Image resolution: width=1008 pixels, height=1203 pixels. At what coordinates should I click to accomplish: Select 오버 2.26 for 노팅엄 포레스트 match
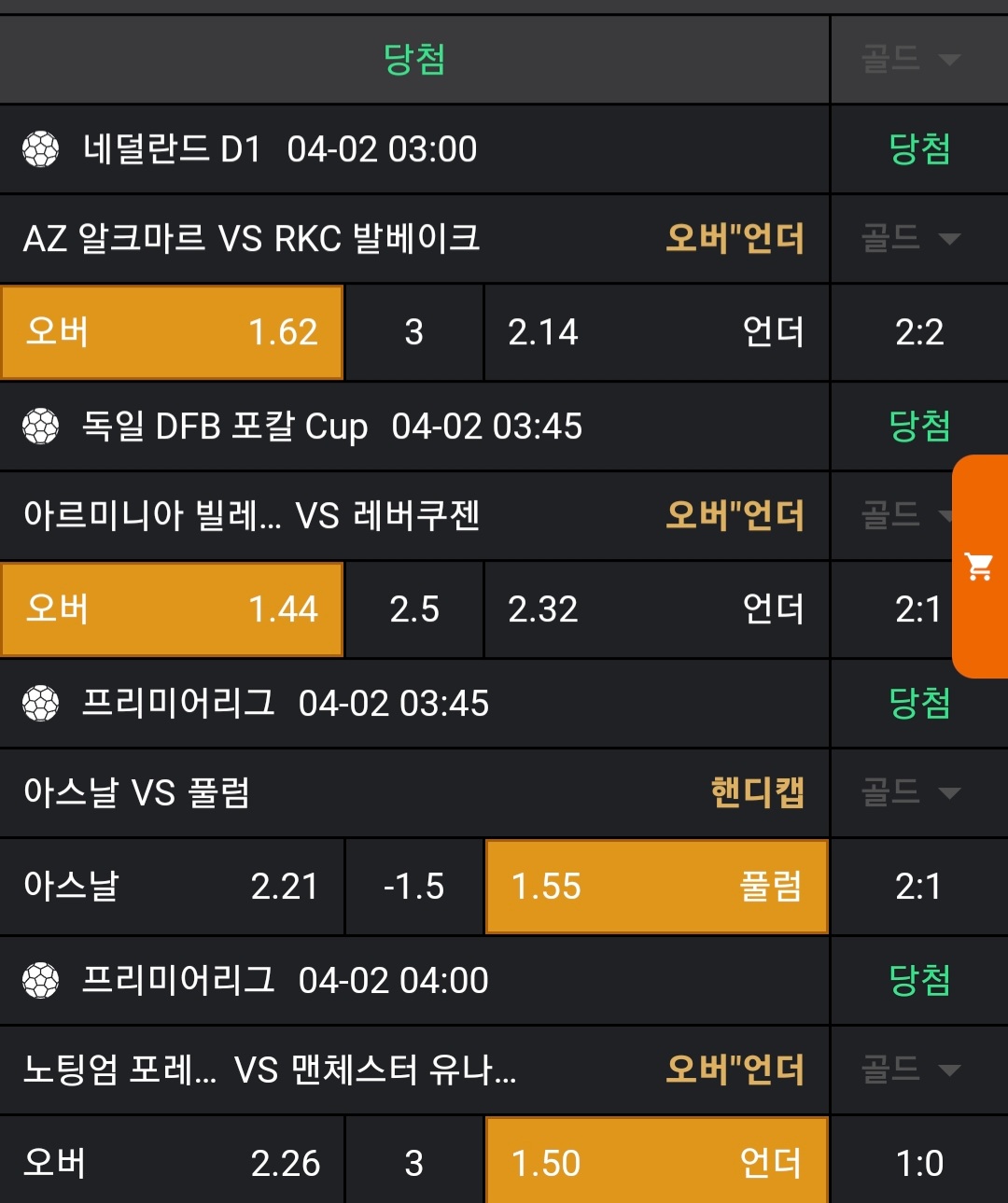pos(172,1163)
